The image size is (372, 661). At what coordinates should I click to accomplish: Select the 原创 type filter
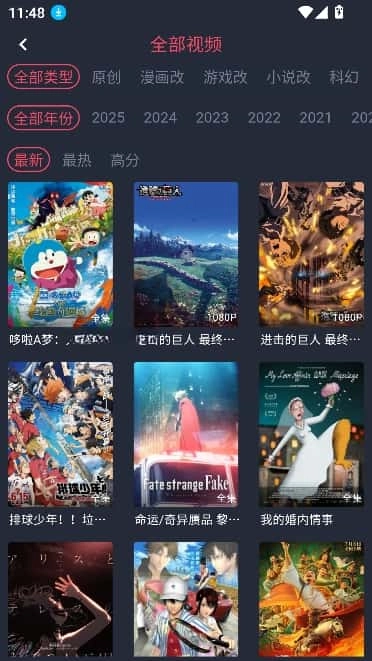point(106,77)
